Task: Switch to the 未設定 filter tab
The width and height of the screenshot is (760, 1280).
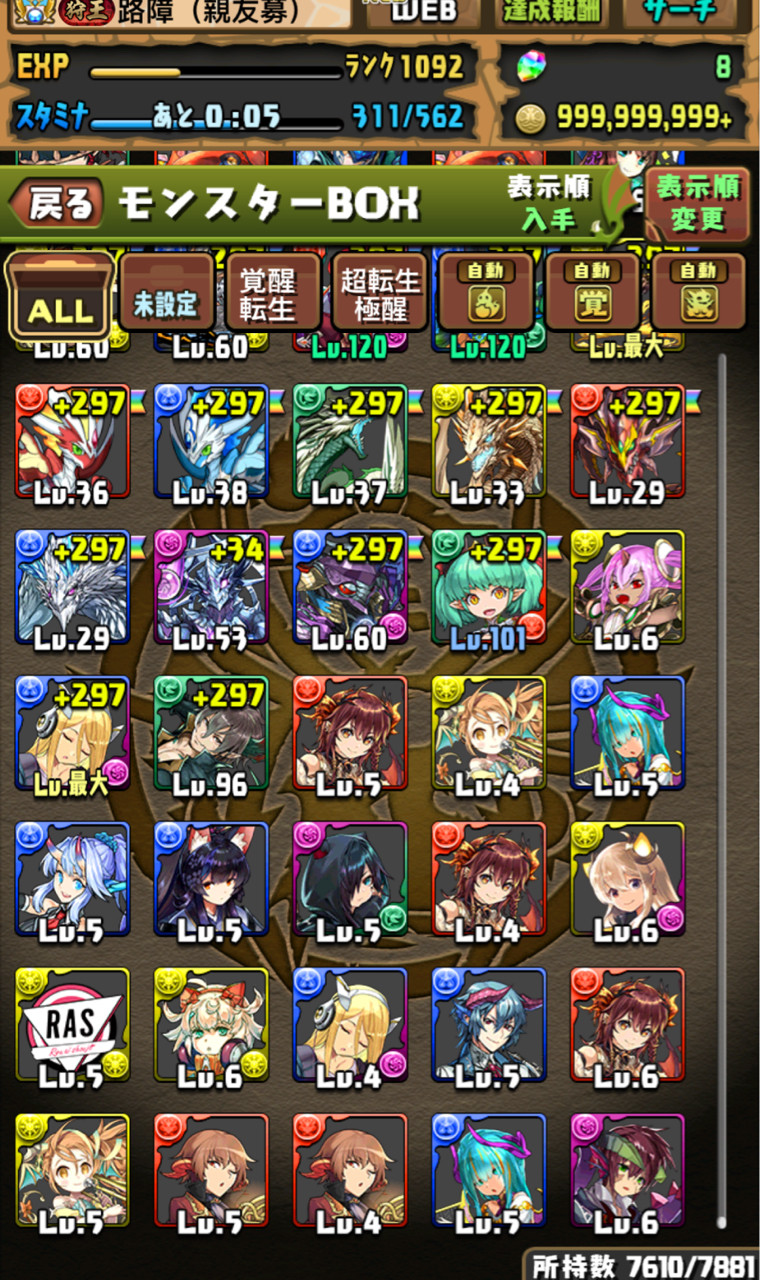Action: click(x=166, y=294)
